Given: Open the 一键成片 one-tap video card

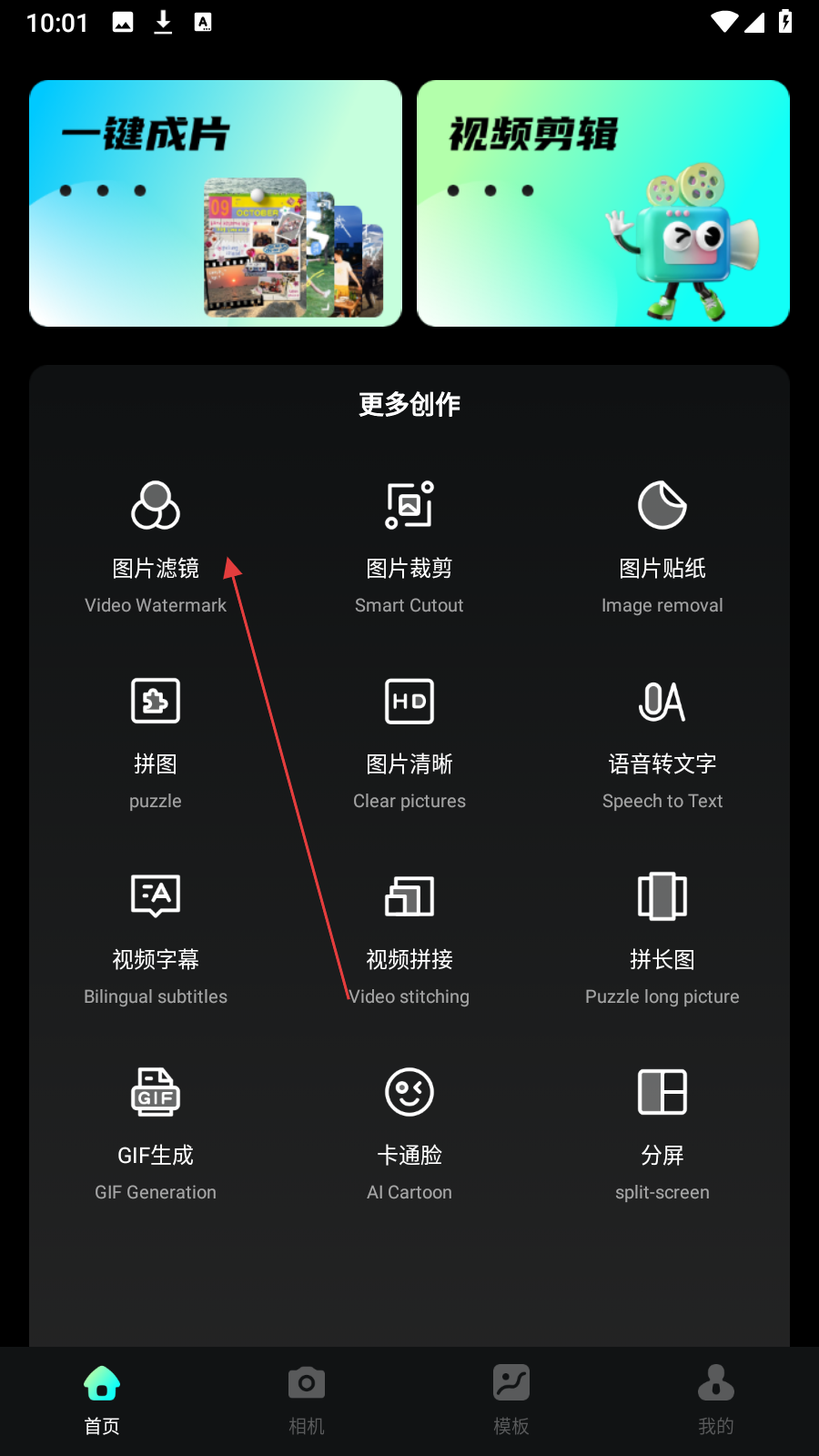Looking at the screenshot, I should click(216, 203).
